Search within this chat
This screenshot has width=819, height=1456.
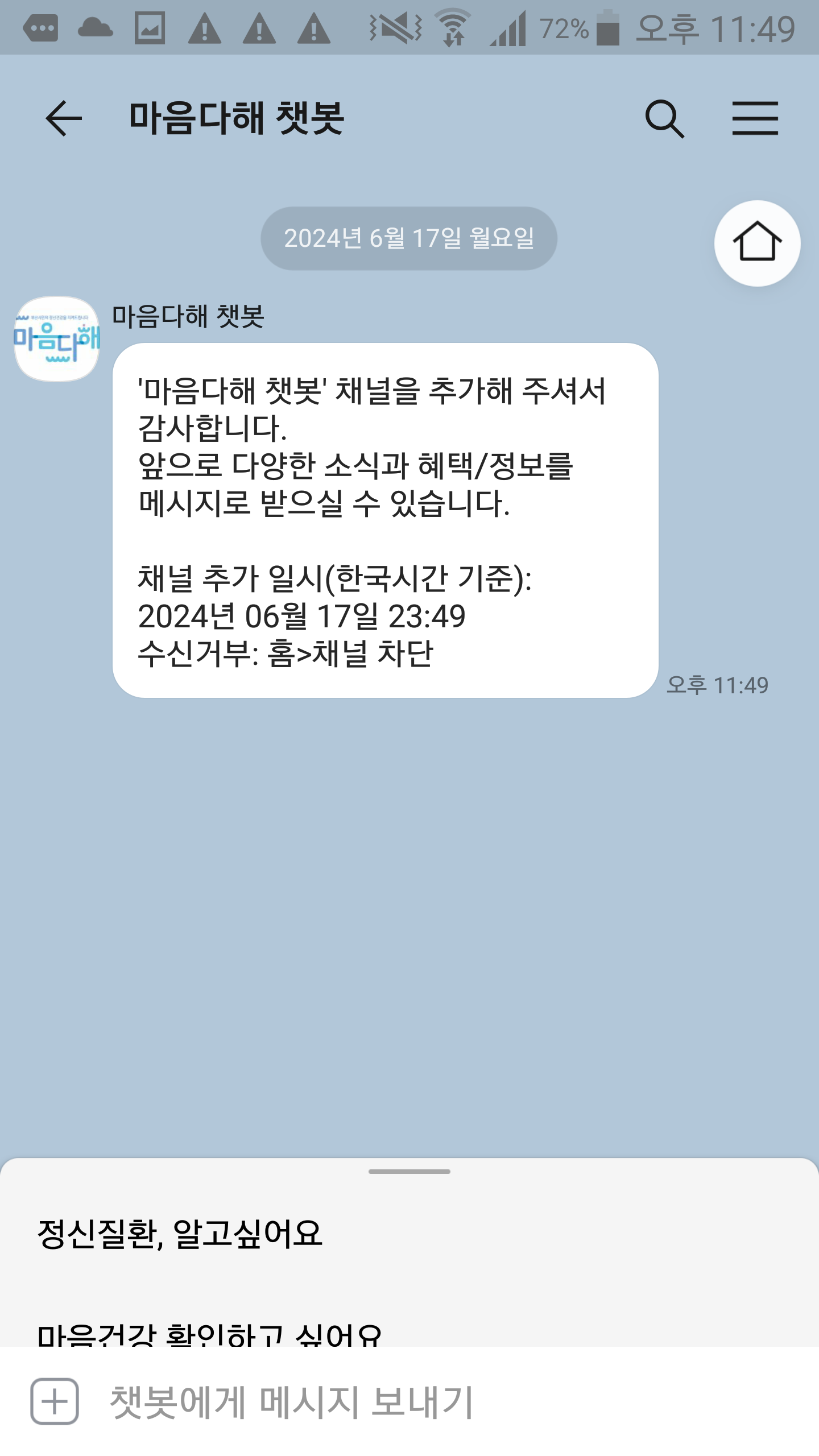664,118
